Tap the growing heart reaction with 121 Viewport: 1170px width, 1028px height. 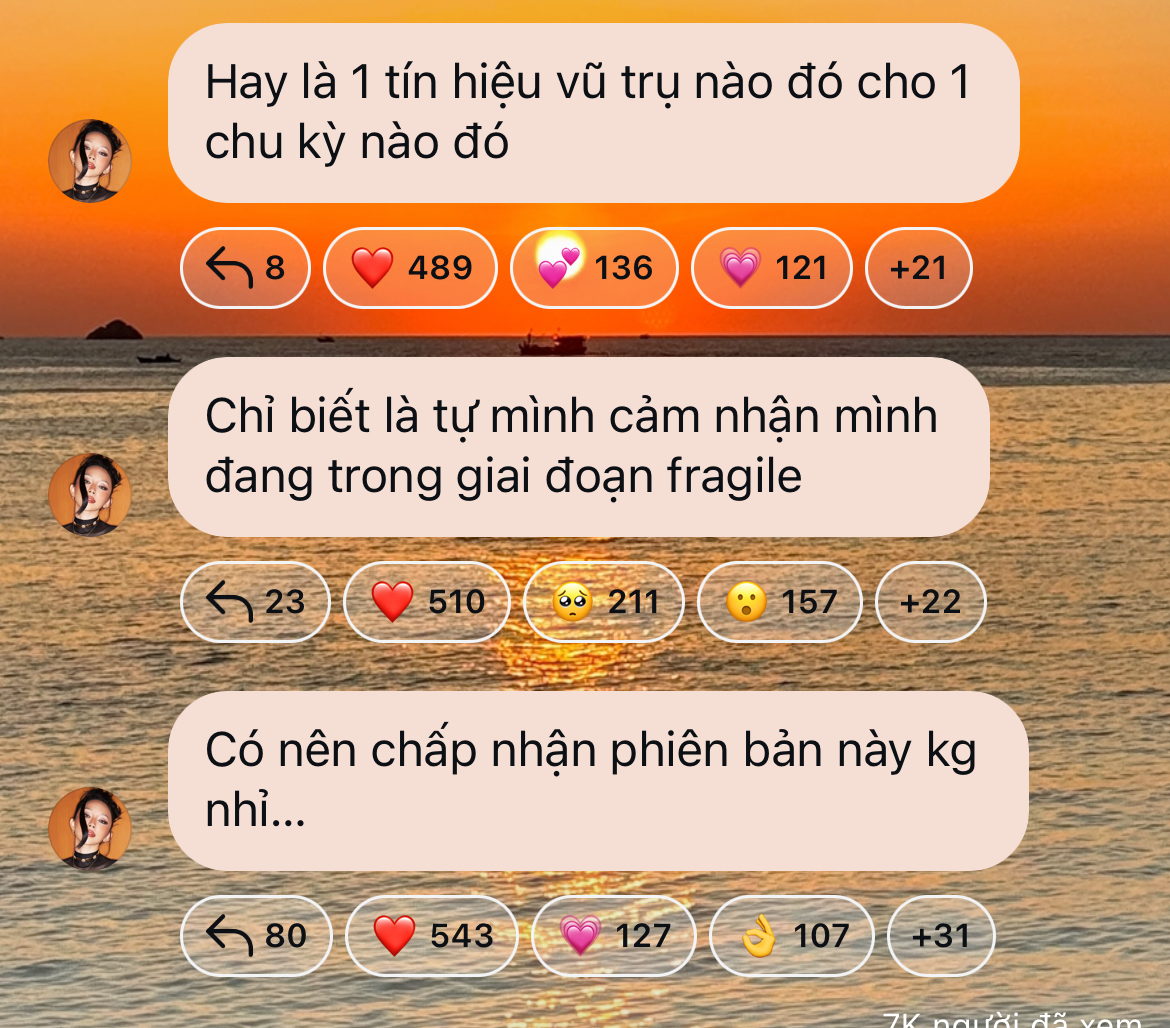771,268
